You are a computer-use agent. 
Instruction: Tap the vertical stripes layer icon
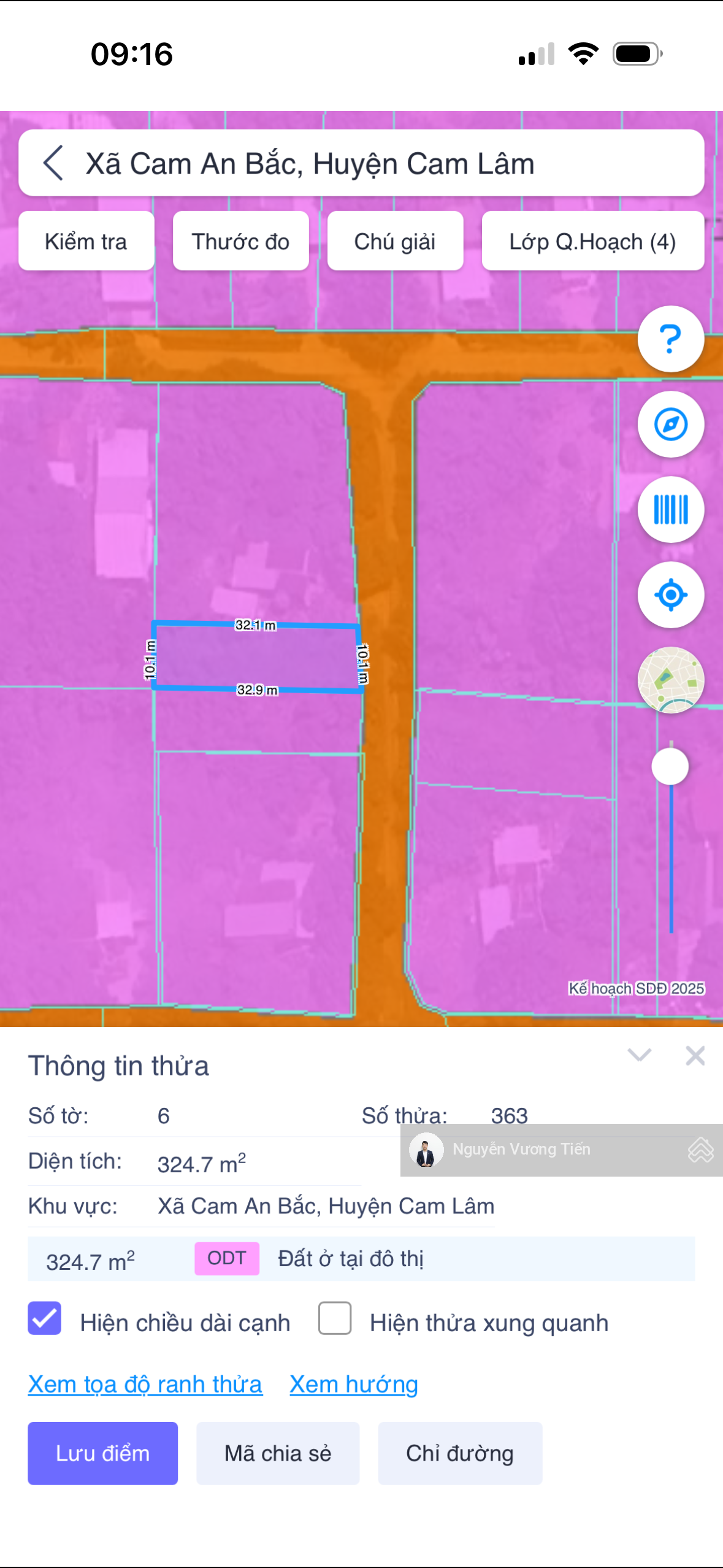click(670, 510)
